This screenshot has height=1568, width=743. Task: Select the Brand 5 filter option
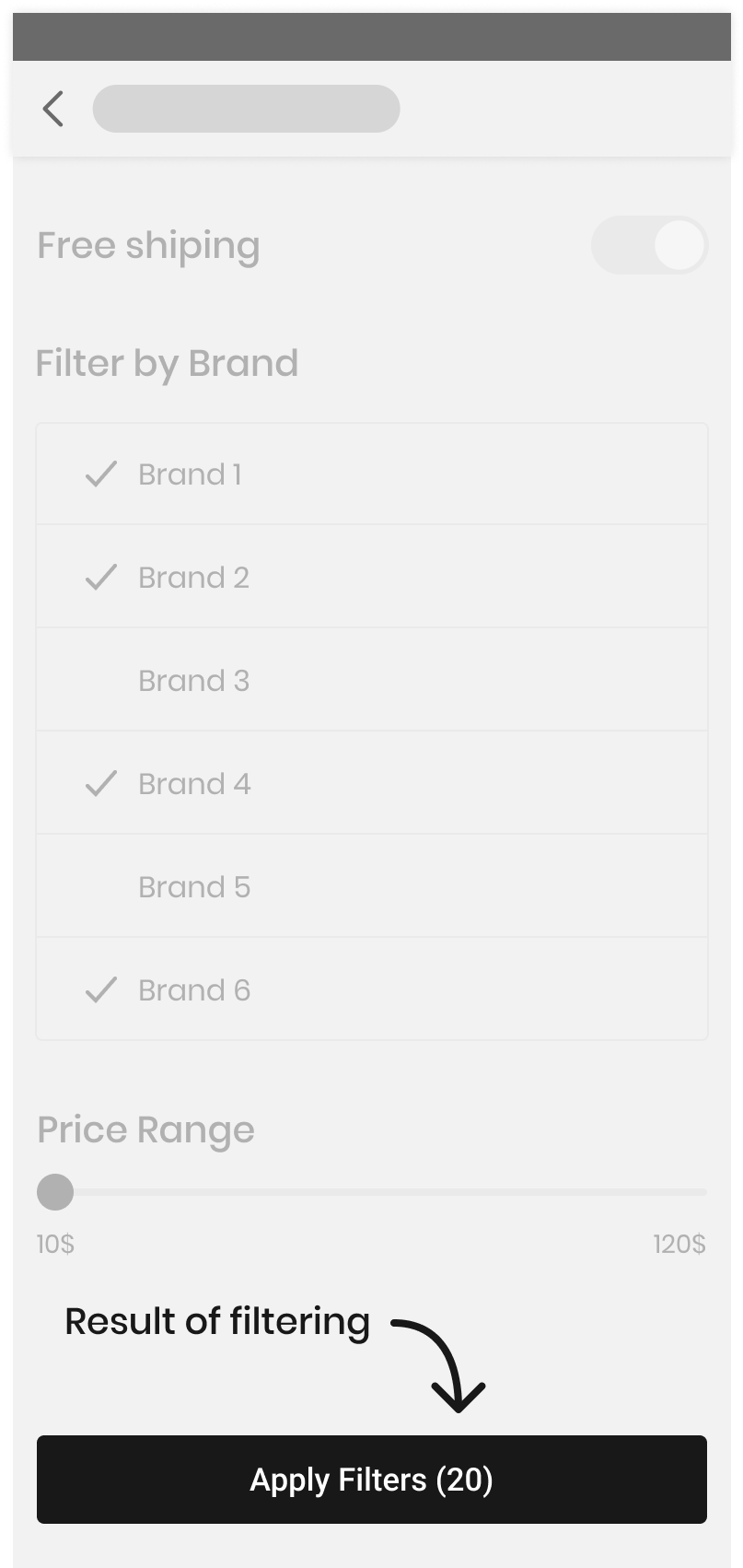194,886
